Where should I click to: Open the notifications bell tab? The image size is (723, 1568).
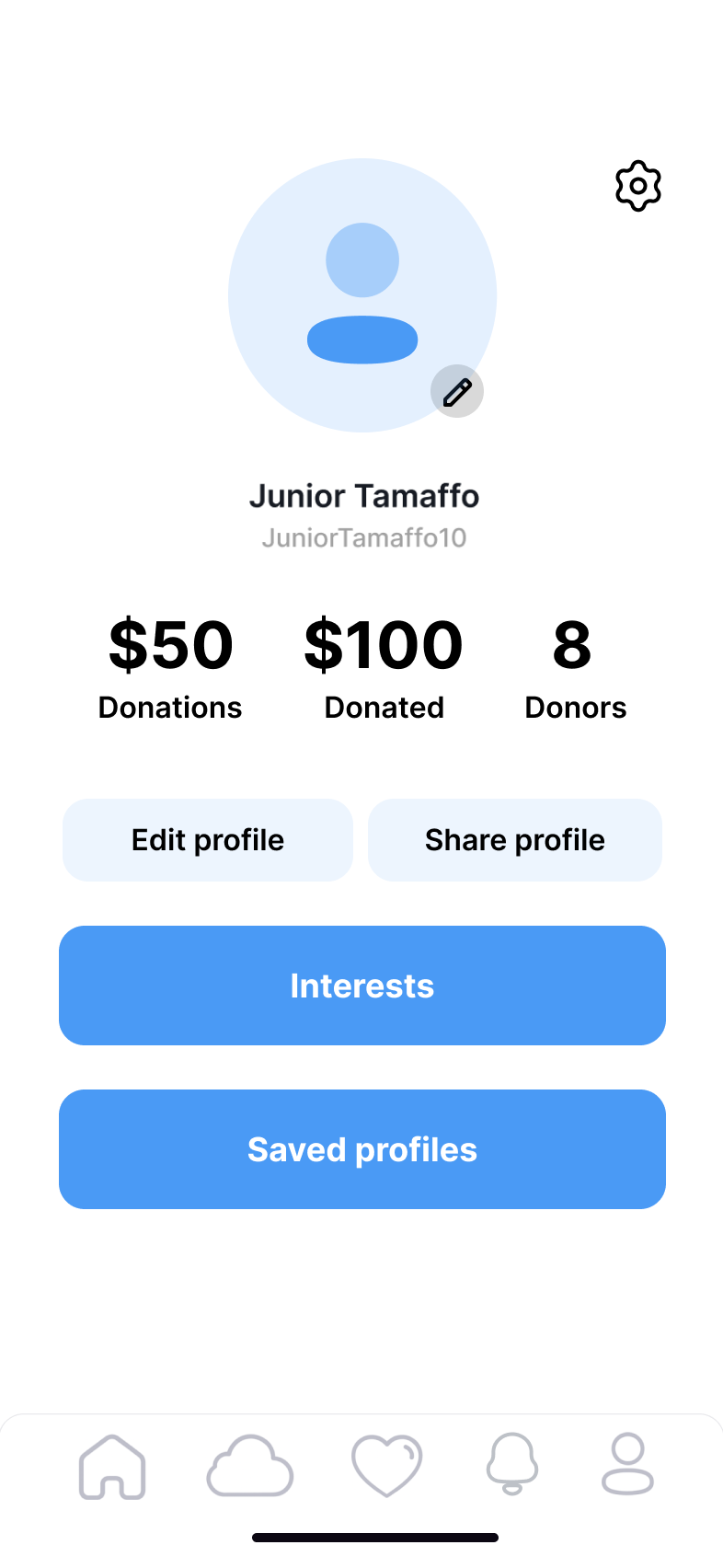pyautogui.click(x=512, y=1463)
